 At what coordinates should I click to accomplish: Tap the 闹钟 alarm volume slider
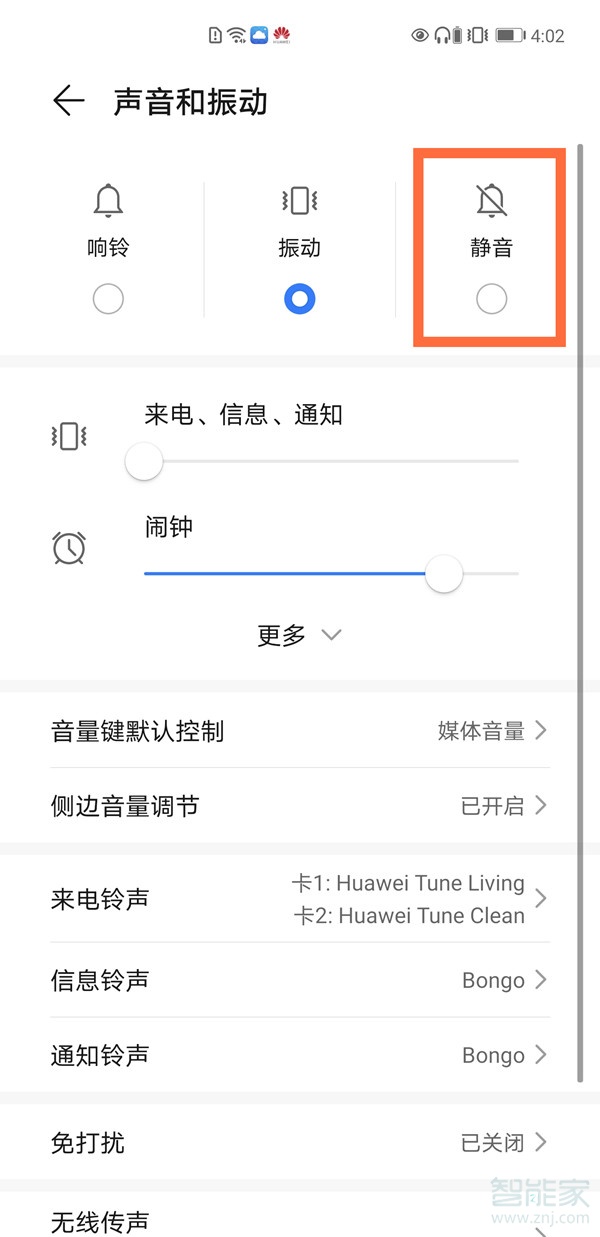tap(330, 574)
